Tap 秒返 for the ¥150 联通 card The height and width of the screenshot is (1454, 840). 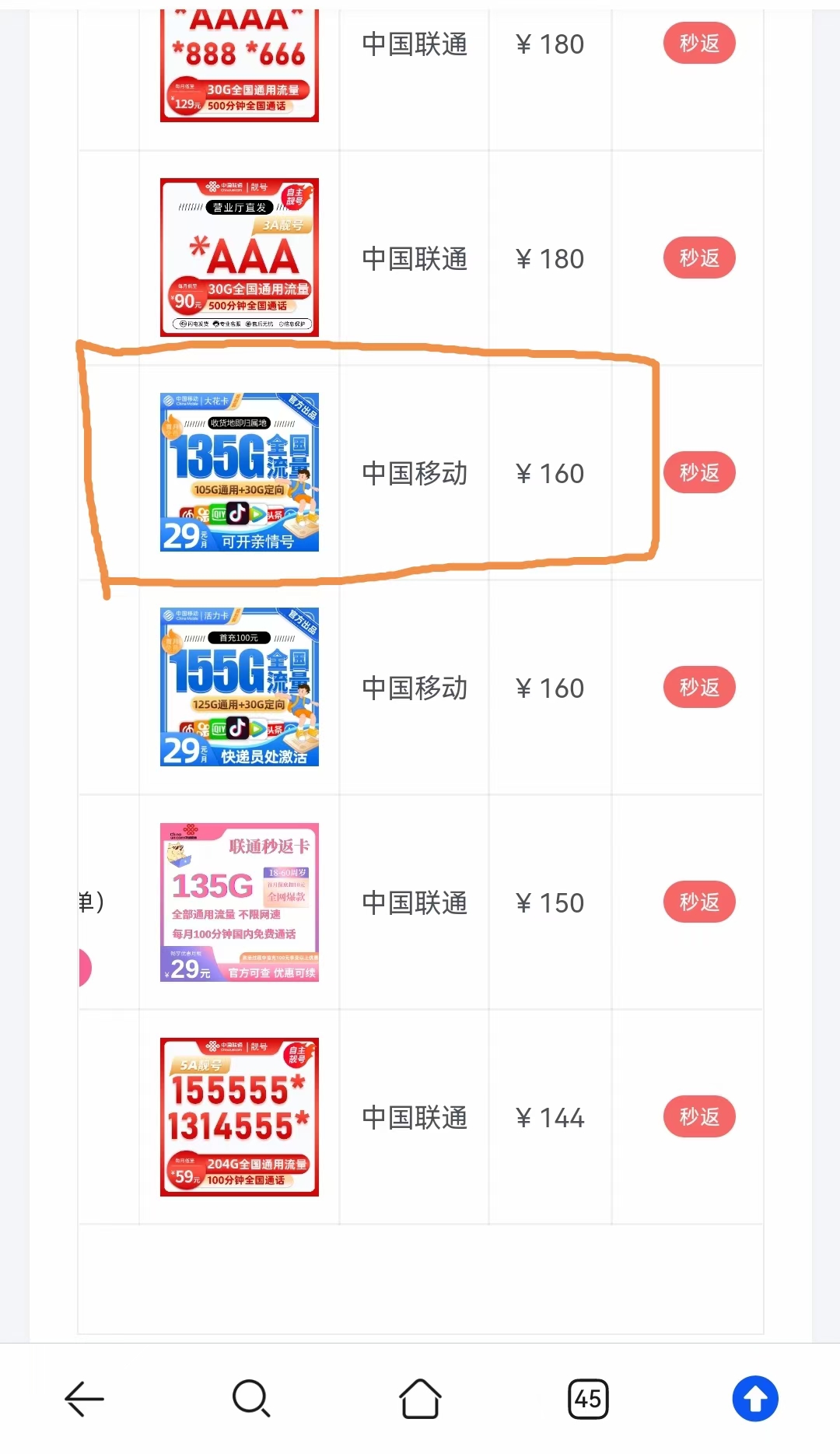click(x=699, y=902)
